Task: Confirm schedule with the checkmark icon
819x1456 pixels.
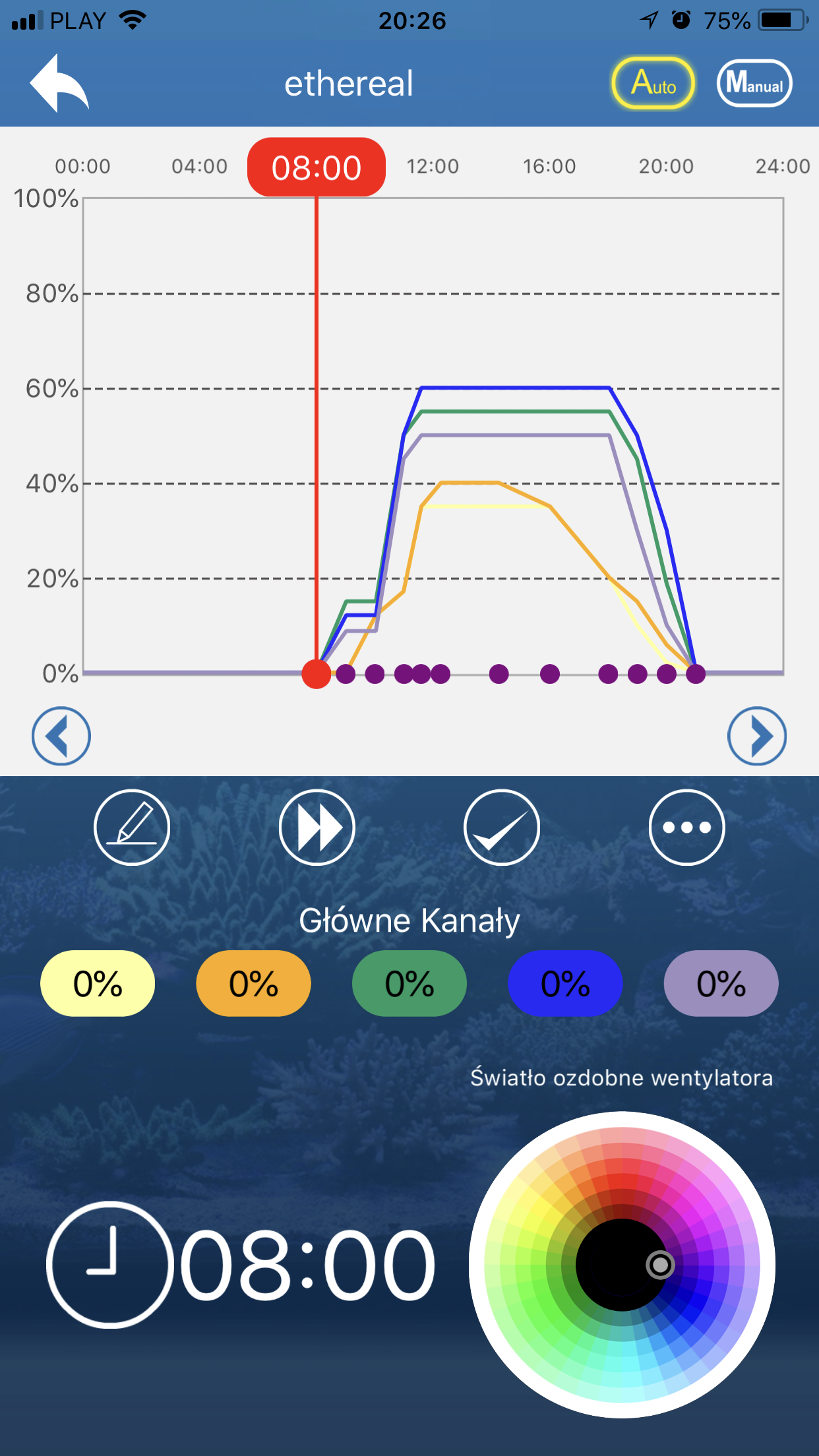Action: [x=502, y=827]
